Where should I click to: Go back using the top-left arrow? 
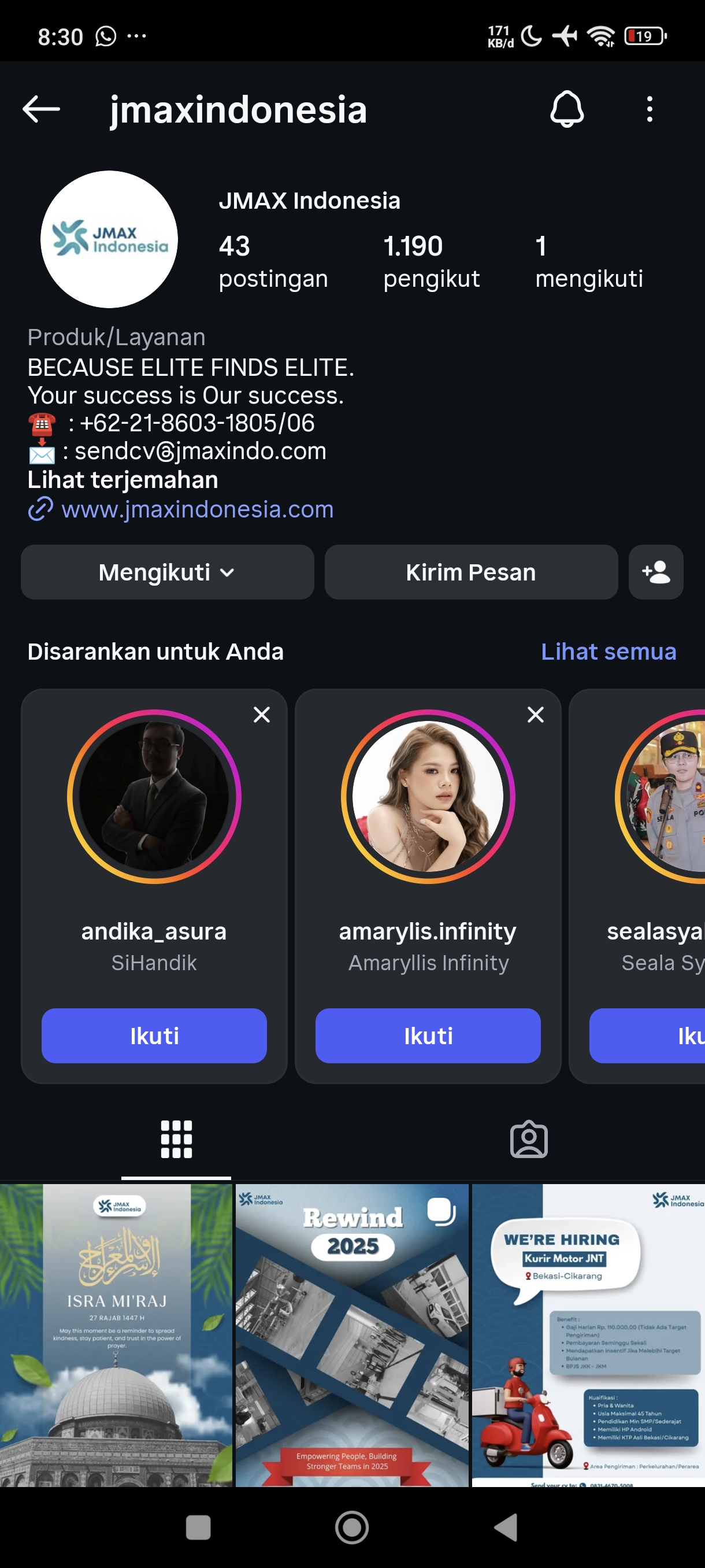[x=41, y=110]
